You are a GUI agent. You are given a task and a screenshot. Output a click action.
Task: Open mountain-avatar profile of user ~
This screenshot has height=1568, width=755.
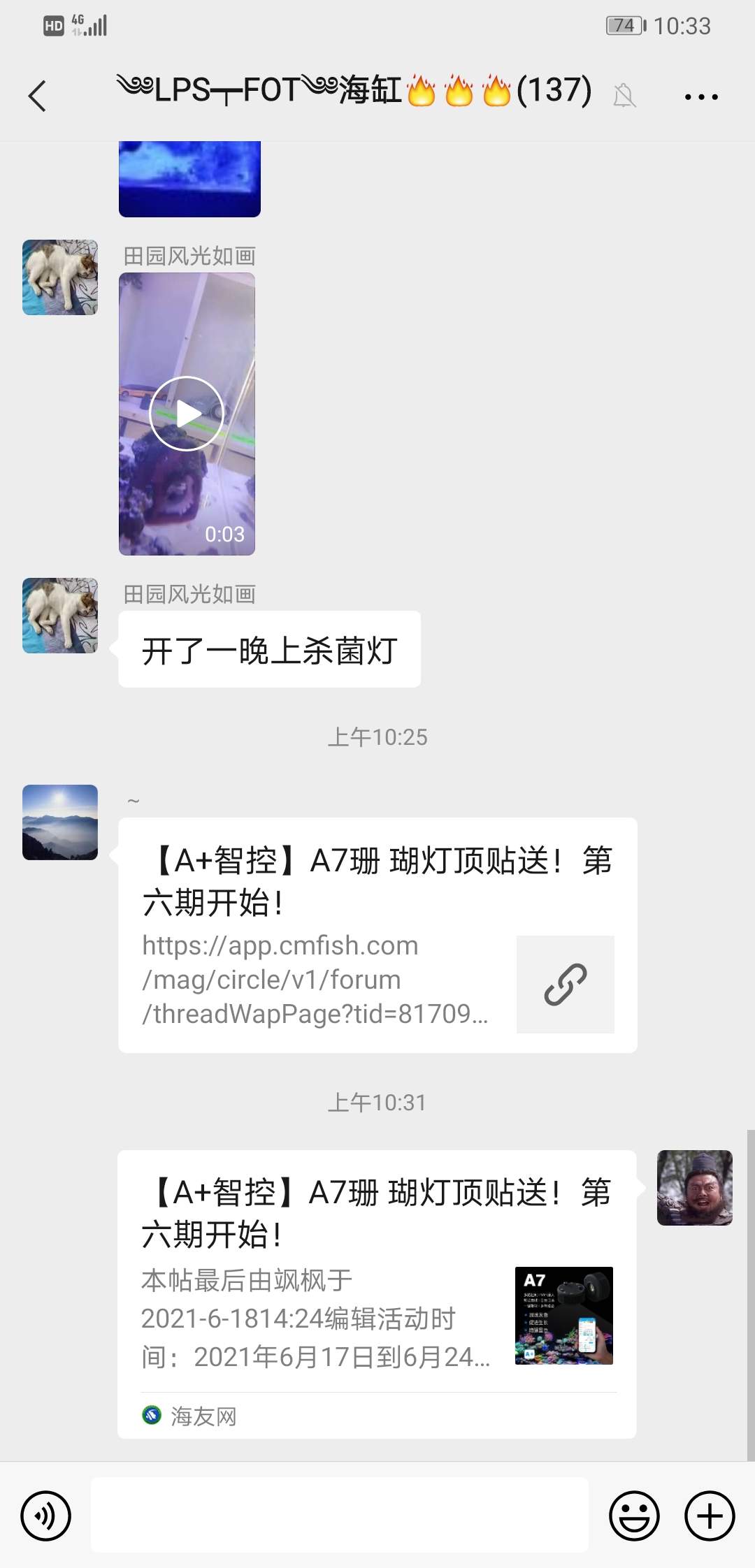(x=60, y=822)
